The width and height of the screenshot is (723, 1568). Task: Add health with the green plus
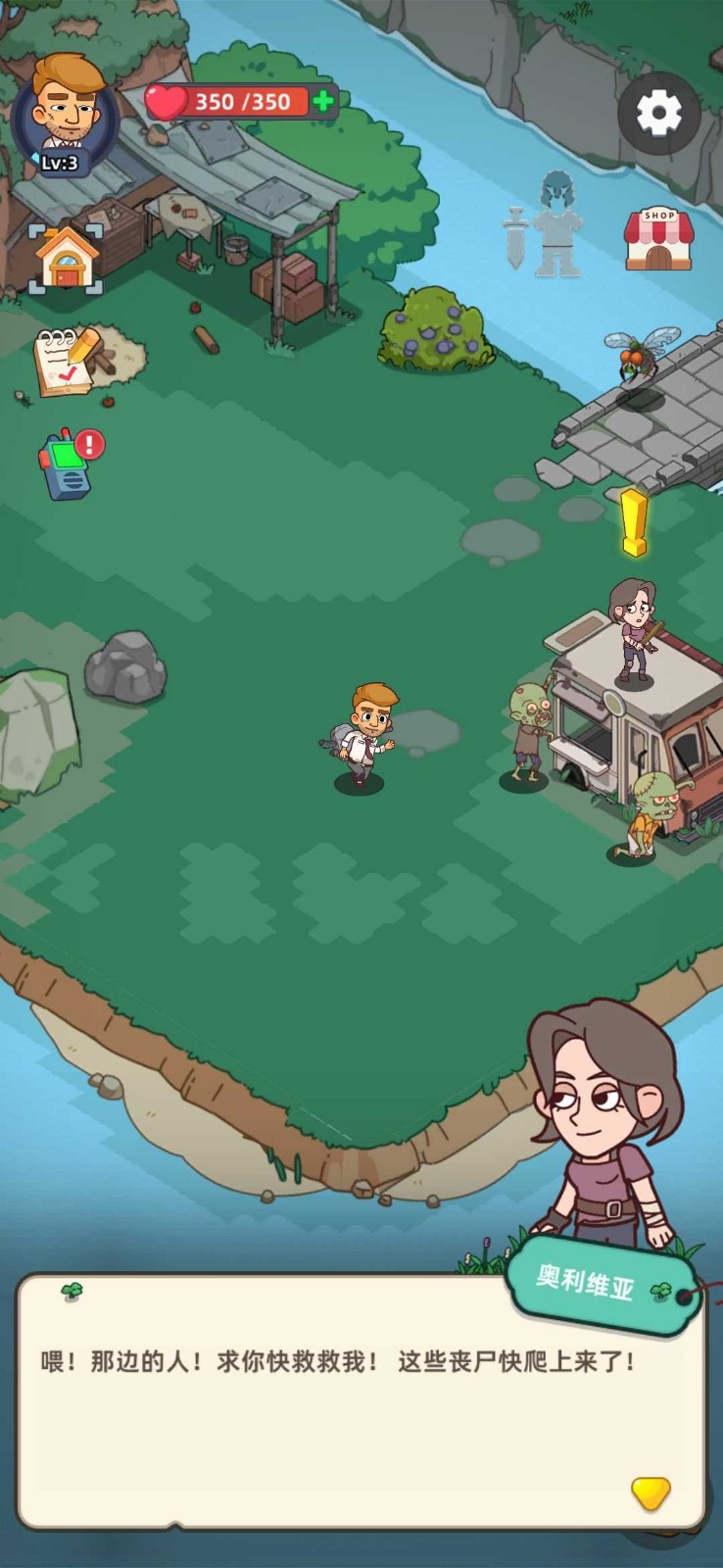(323, 101)
